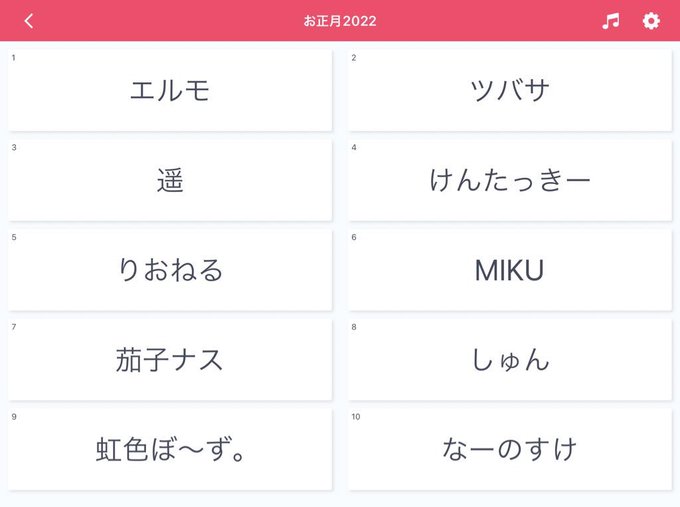680x507 pixels.
Task: Open the なーのすけ card
Action: click(x=510, y=449)
